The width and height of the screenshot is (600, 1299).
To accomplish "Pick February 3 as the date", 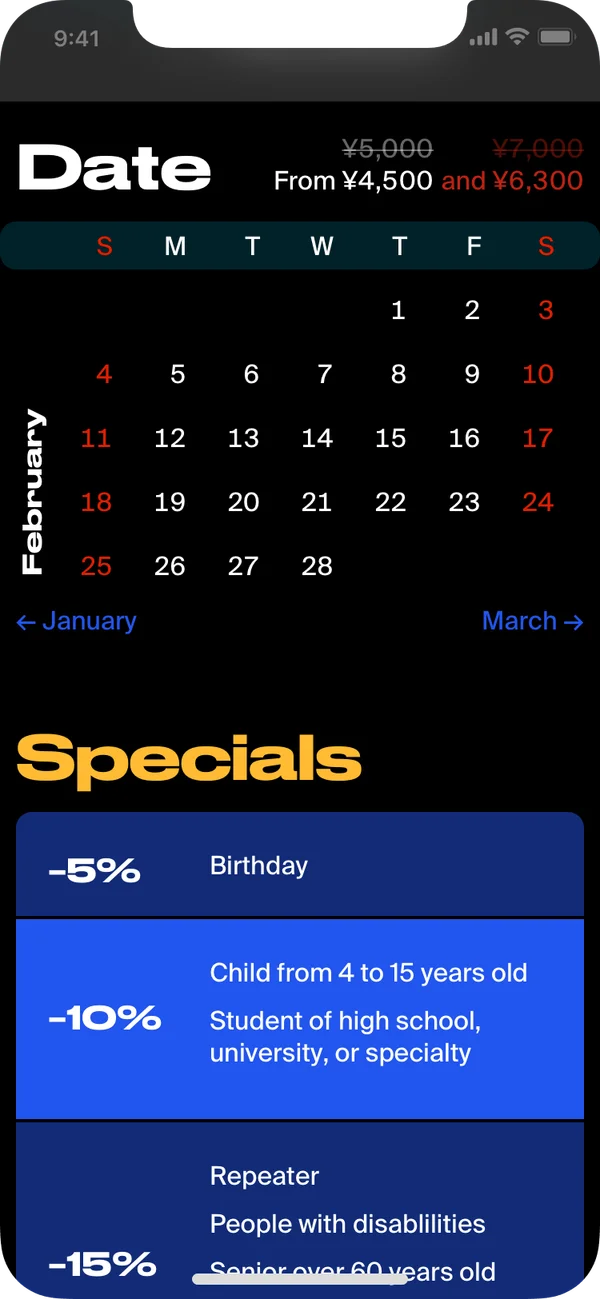I will [x=545, y=310].
